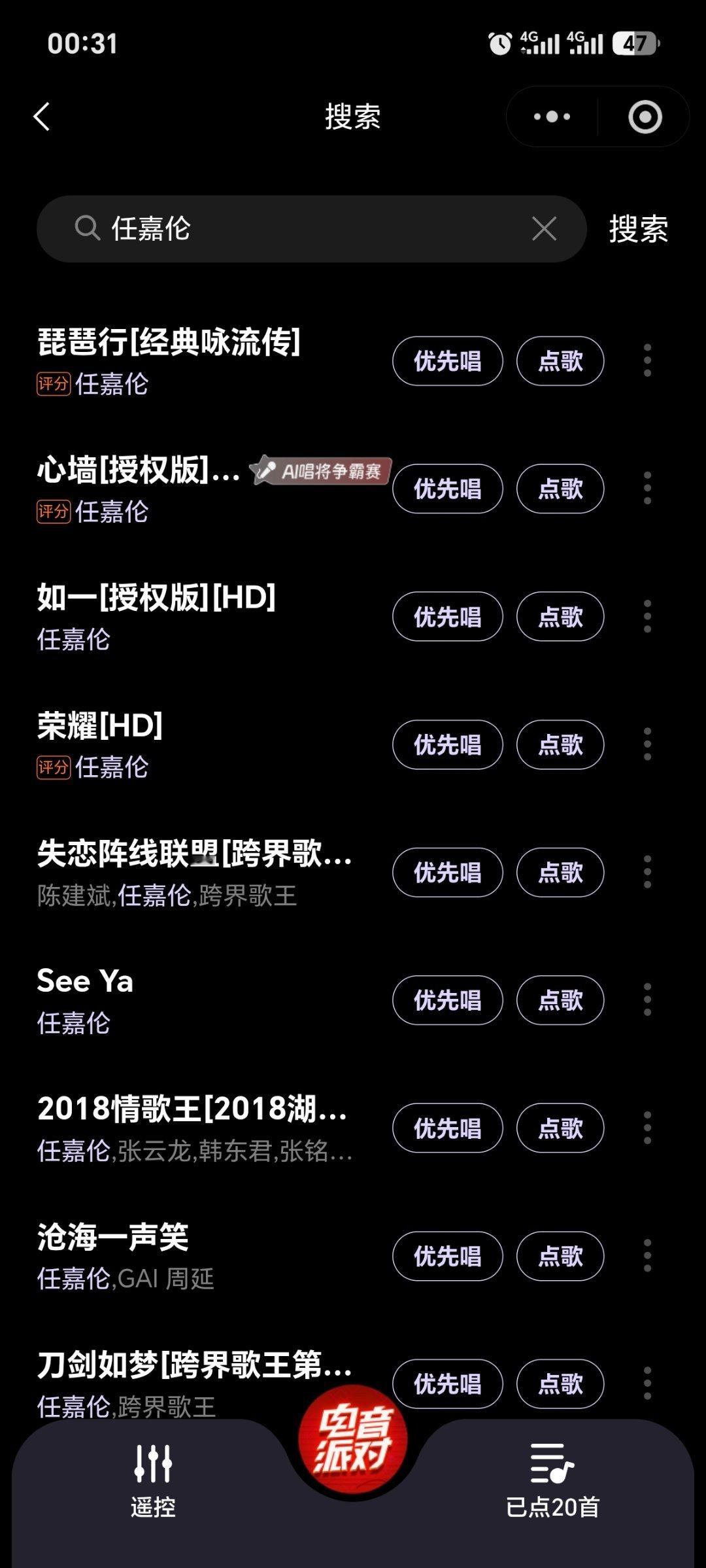Open the mini program three-dot menu
The image size is (706, 1568).
552,117
